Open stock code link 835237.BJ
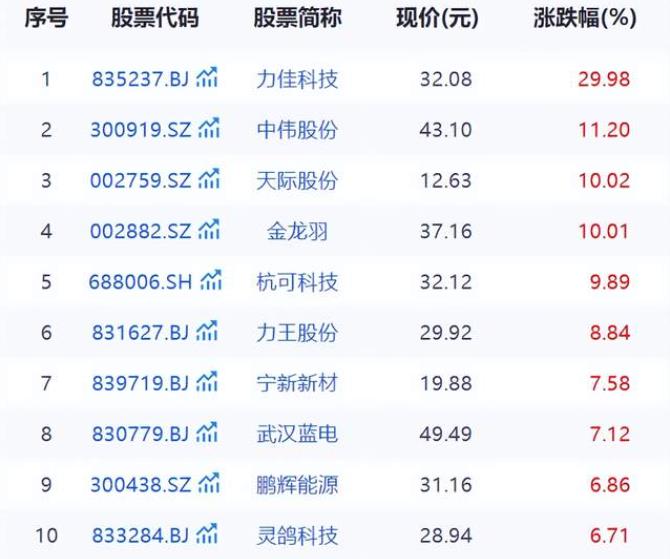670x559 pixels. (140, 78)
